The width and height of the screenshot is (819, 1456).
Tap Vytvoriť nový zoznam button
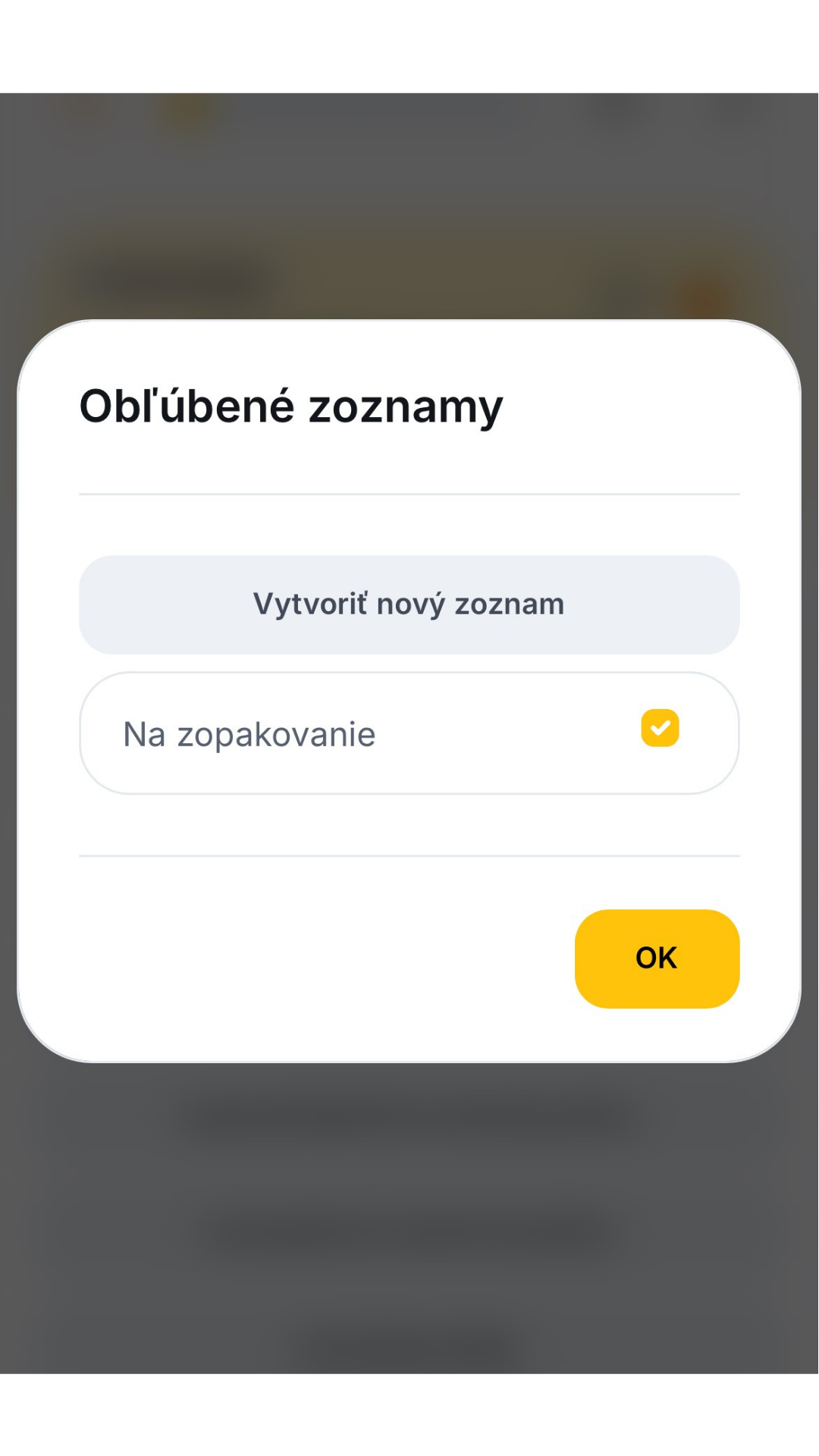coord(409,604)
